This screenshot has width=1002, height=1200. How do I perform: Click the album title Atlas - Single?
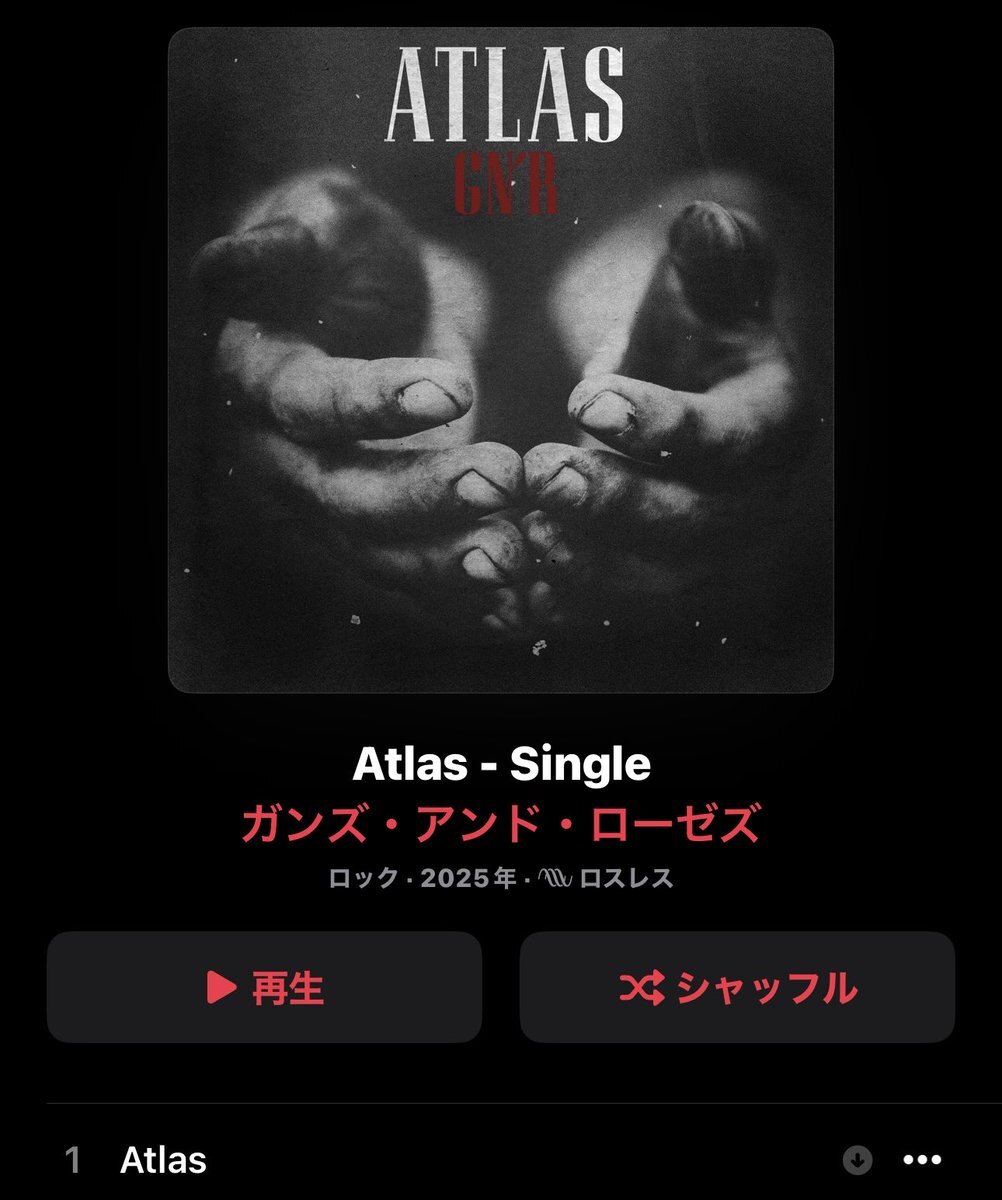(501, 764)
